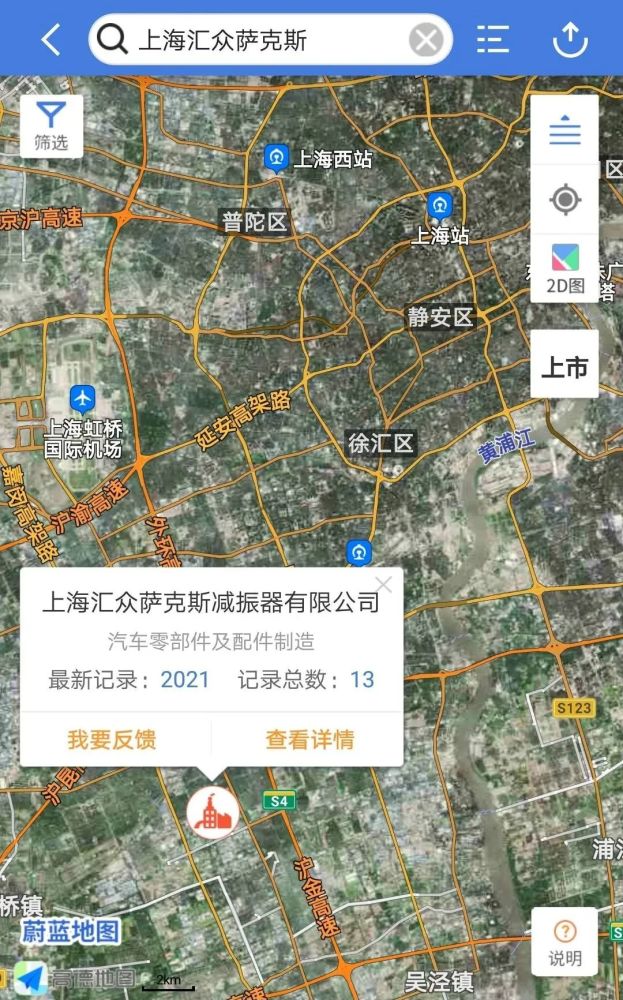623x1000 pixels.
Task: Switch to 2D图 map view
Action: 564,269
